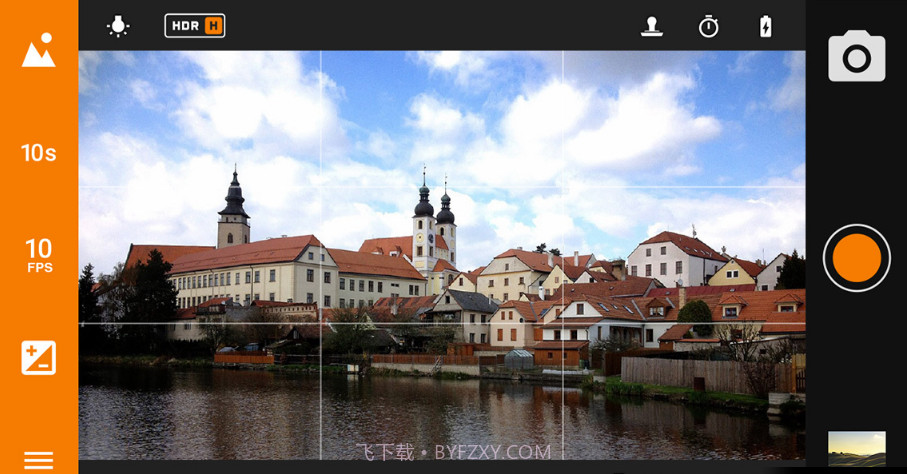Screen dimensions: 907x474
Task: Tap the battery charging icon
Action: click(765, 26)
